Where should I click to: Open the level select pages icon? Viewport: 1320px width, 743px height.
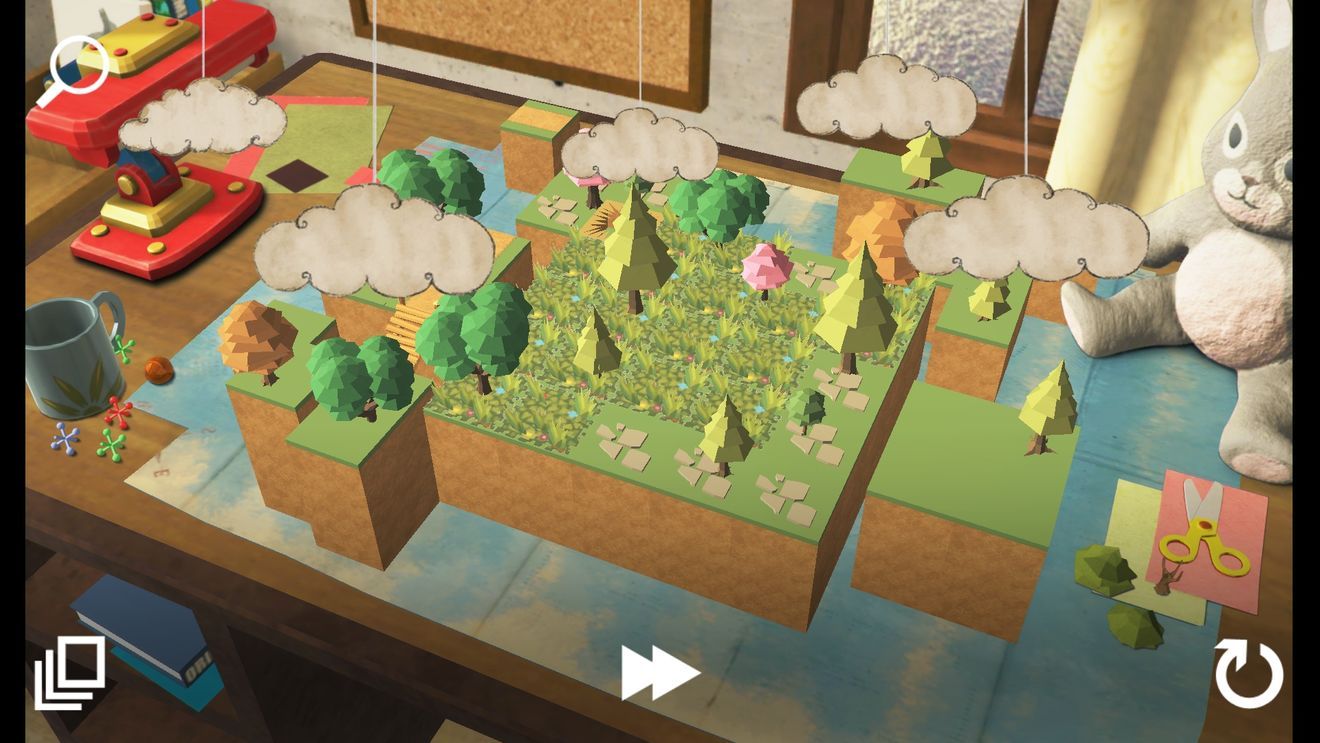70,672
